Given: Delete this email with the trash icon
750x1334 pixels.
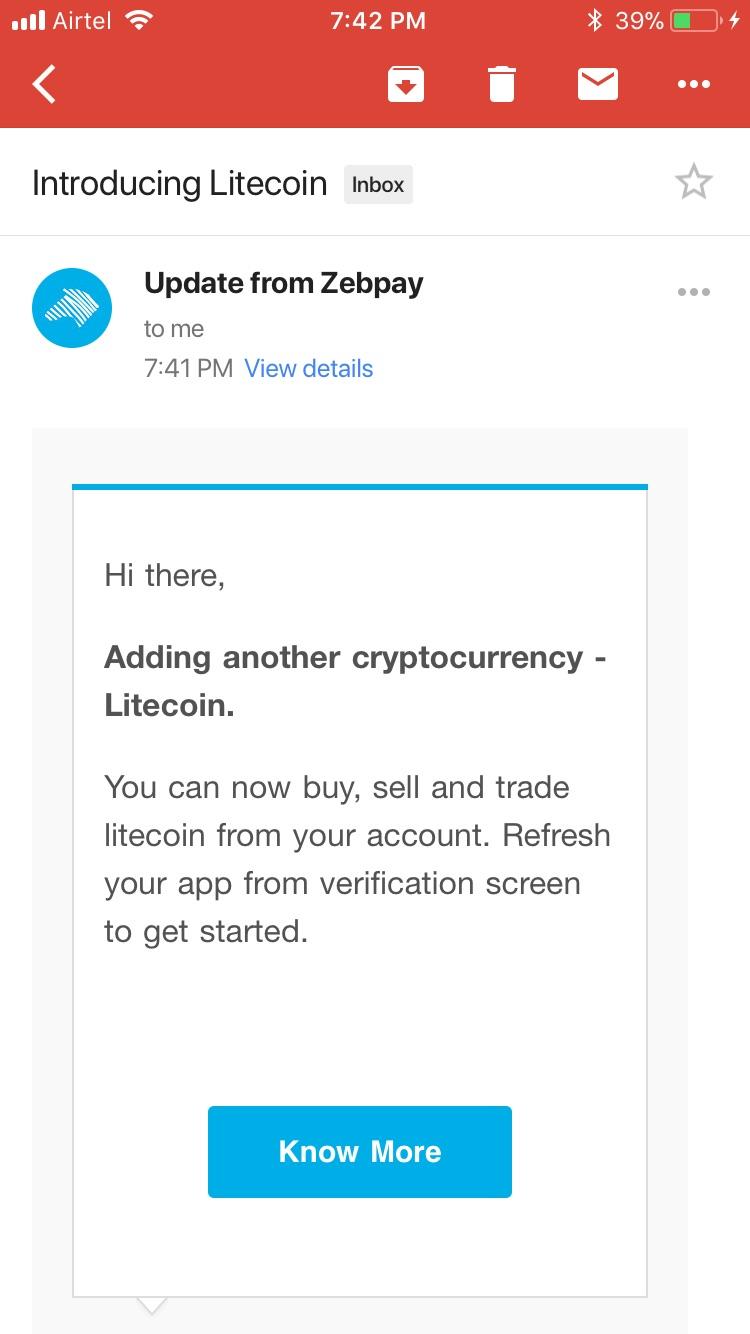Looking at the screenshot, I should click(x=502, y=84).
